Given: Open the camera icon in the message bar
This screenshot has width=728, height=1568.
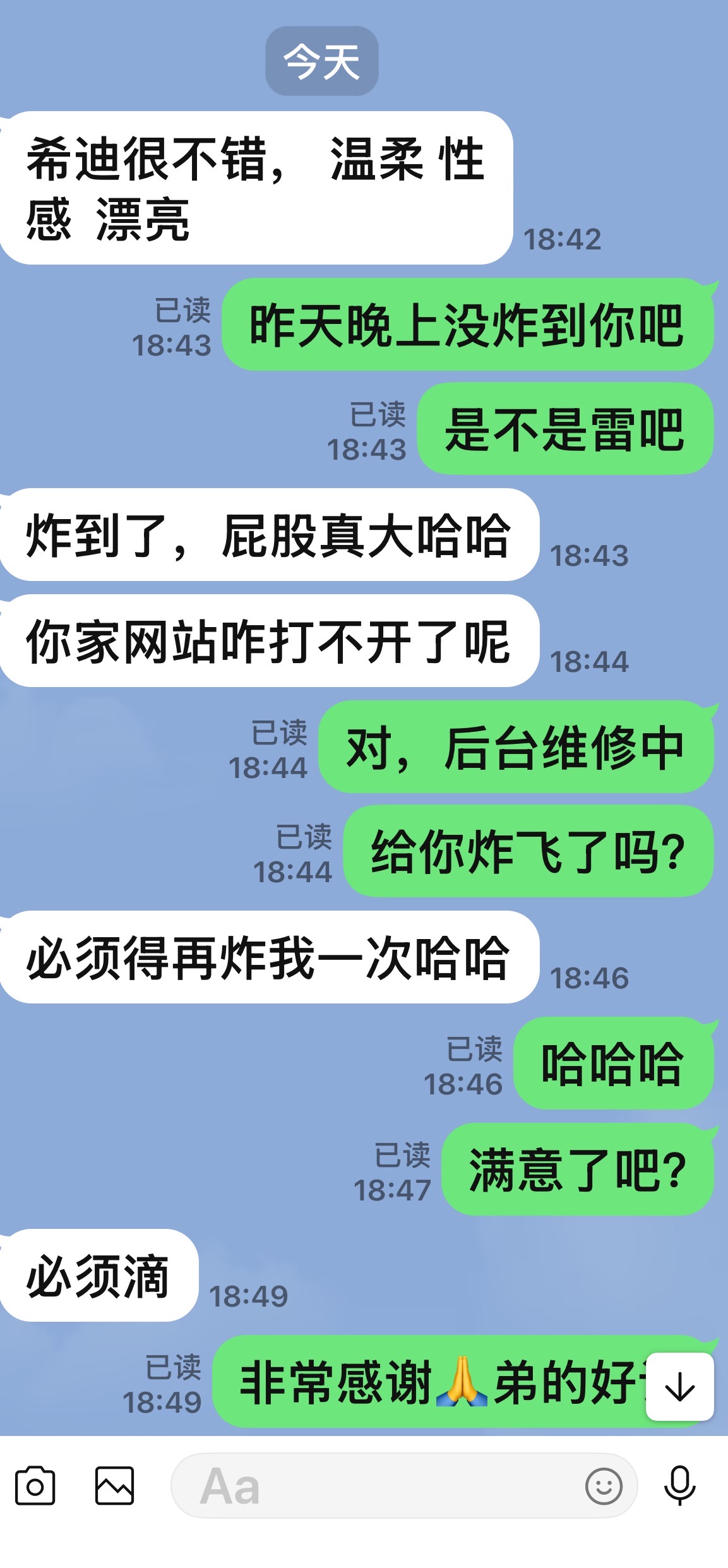Looking at the screenshot, I should click(x=35, y=1486).
